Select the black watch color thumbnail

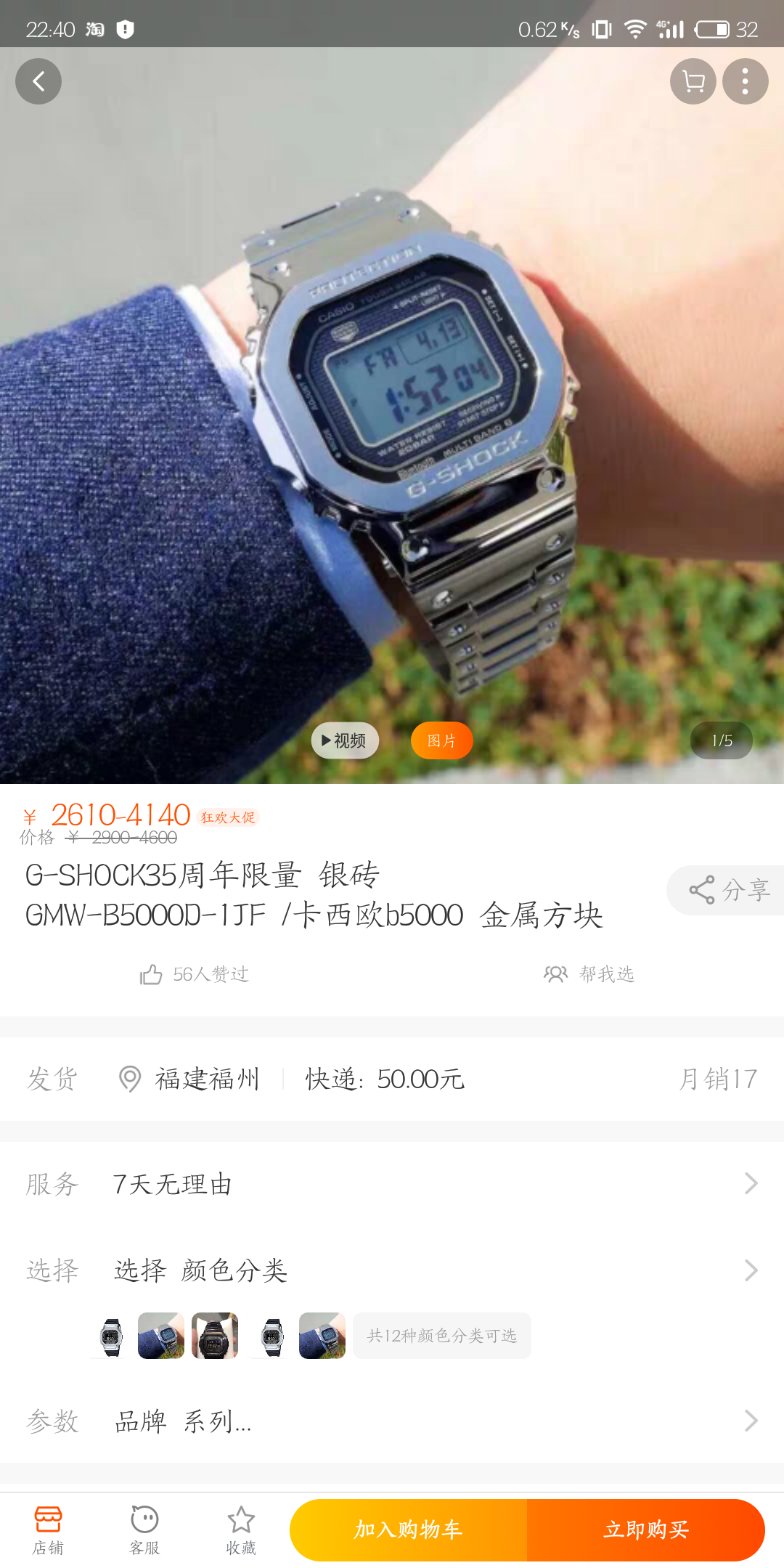click(216, 1335)
